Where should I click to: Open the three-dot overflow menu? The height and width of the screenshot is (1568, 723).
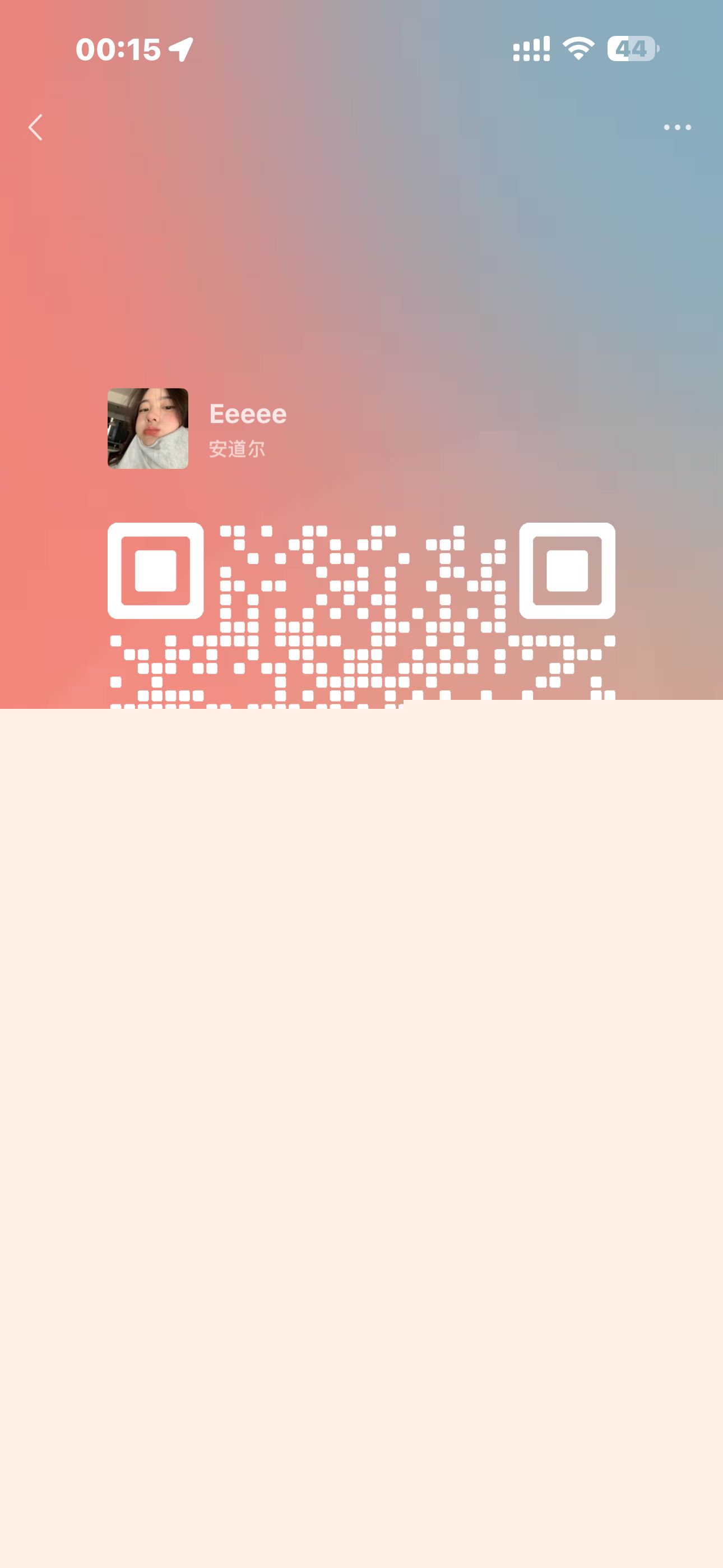[676, 127]
